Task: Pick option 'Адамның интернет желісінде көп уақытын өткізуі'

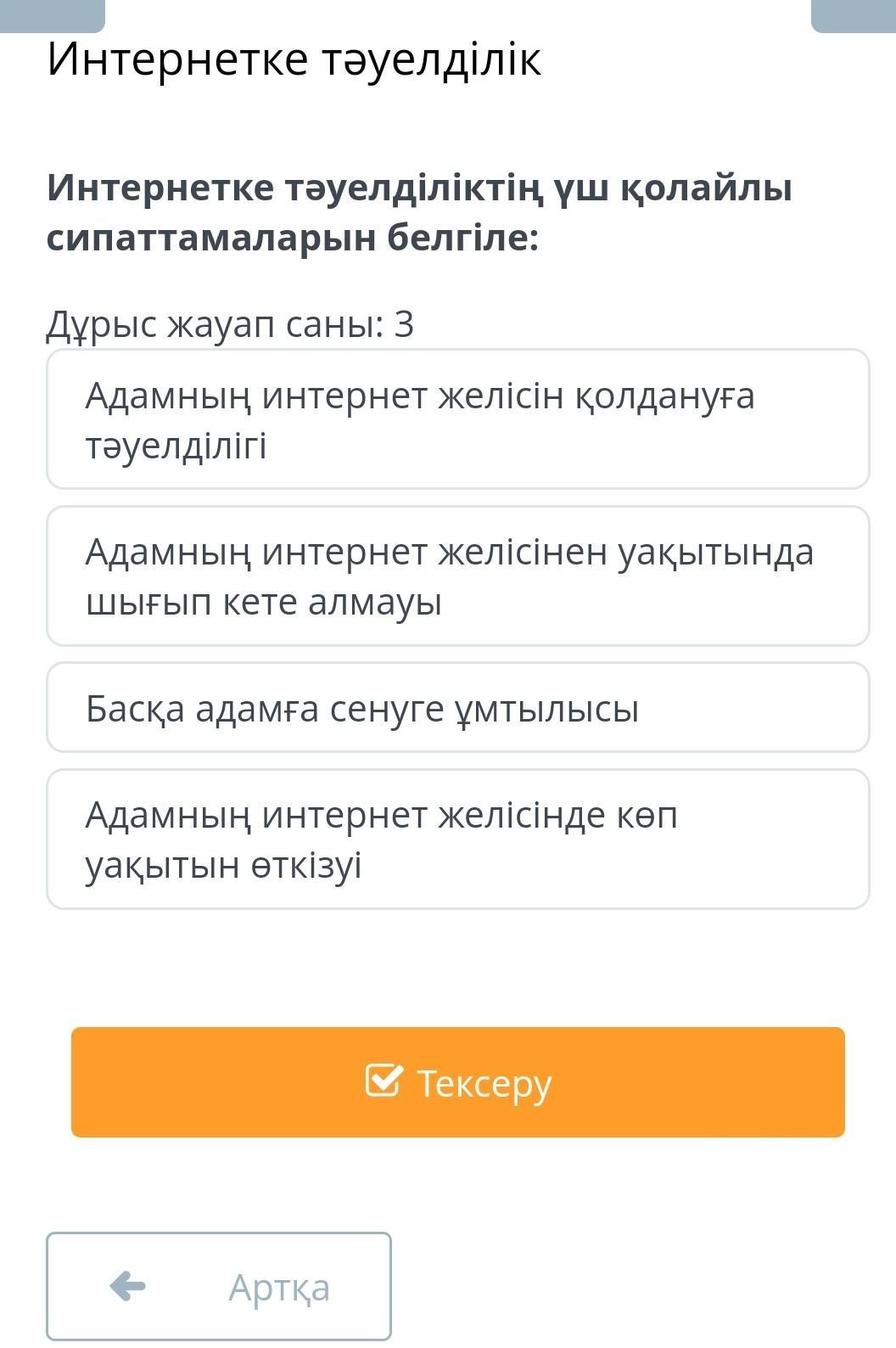Action: tap(457, 840)
